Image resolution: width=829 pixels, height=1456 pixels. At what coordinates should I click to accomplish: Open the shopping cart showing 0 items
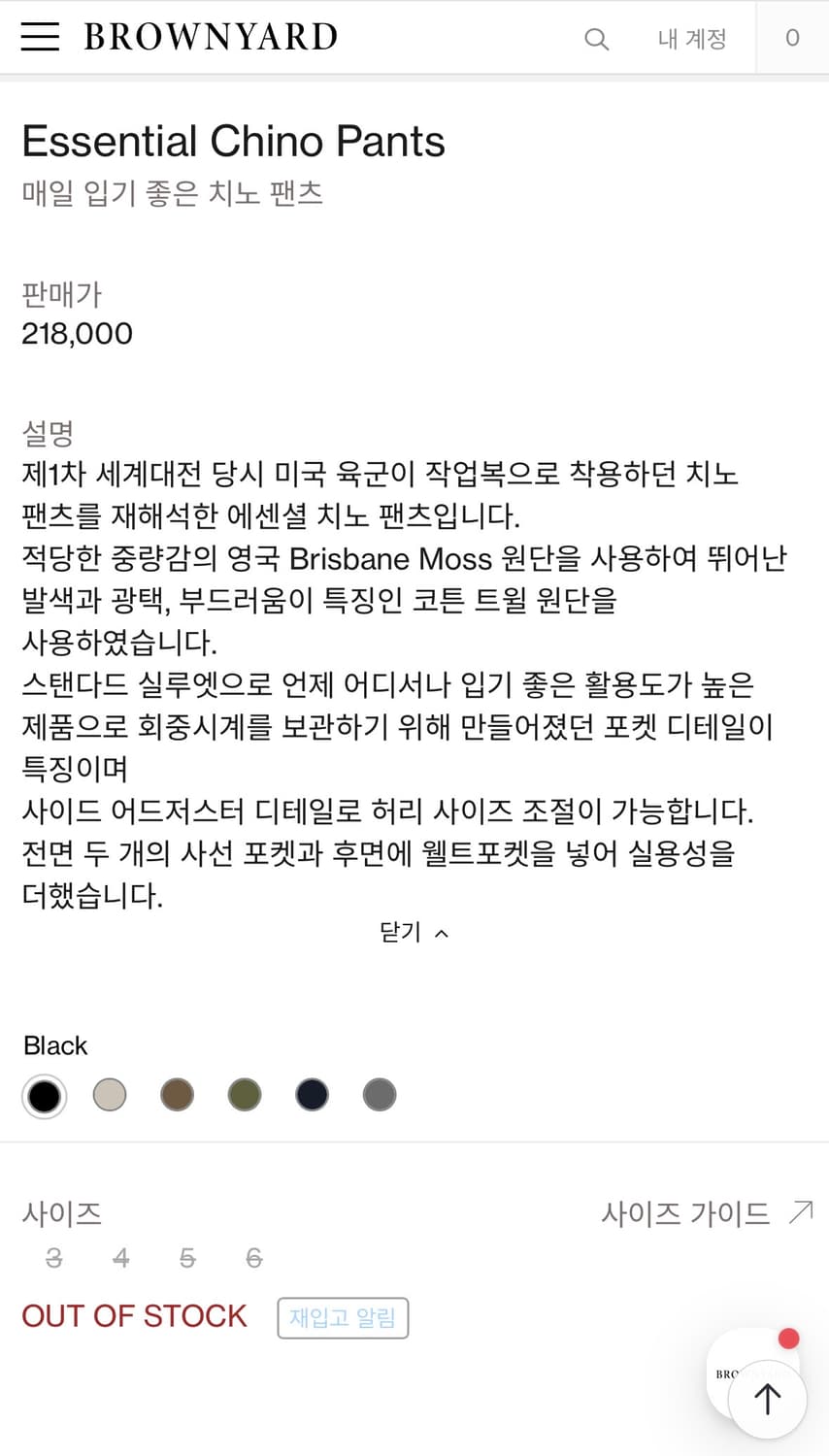[793, 39]
